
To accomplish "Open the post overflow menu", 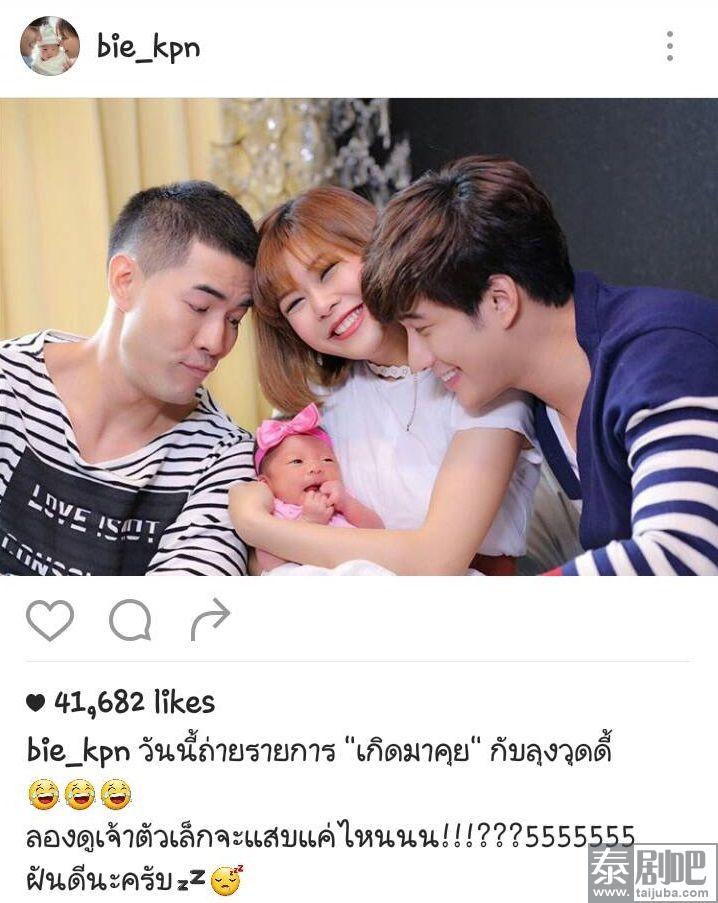I will pyautogui.click(x=669, y=46).
